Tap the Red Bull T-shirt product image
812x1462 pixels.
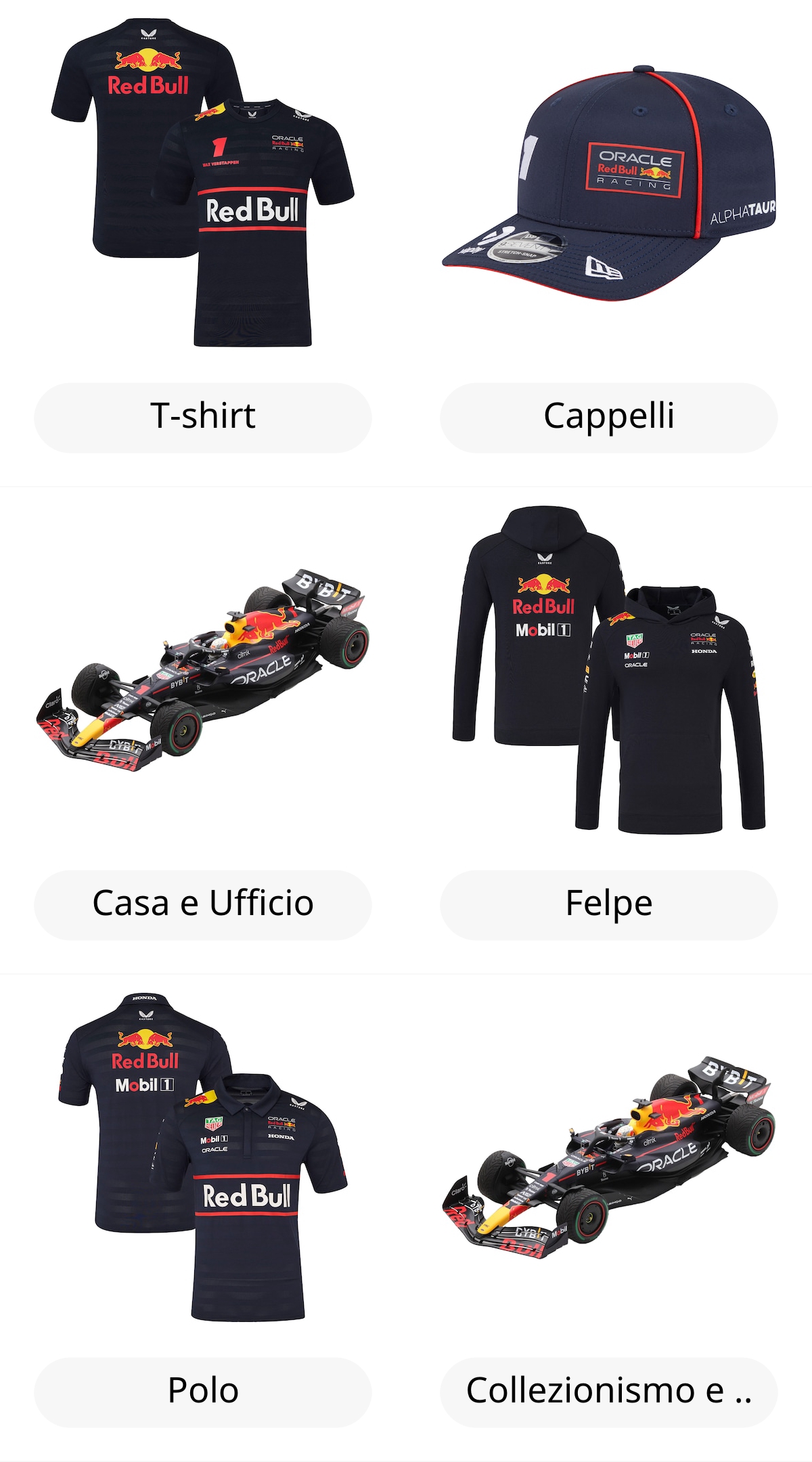(203, 183)
